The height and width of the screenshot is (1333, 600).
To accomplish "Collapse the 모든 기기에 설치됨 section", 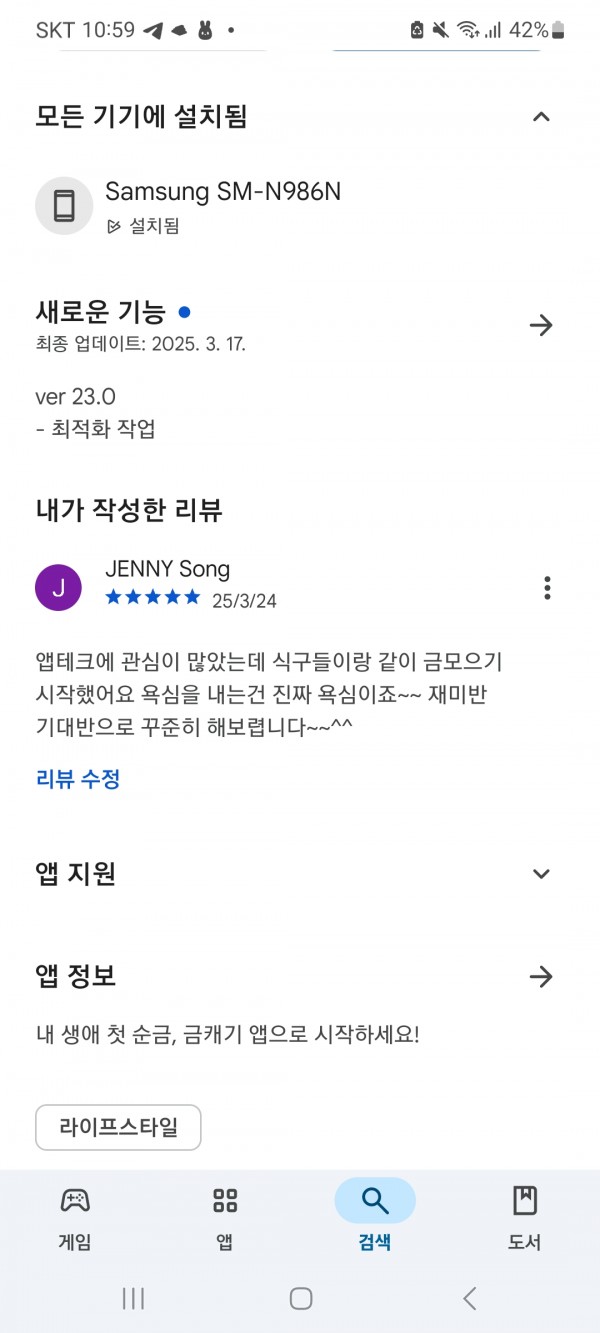I will (541, 117).
